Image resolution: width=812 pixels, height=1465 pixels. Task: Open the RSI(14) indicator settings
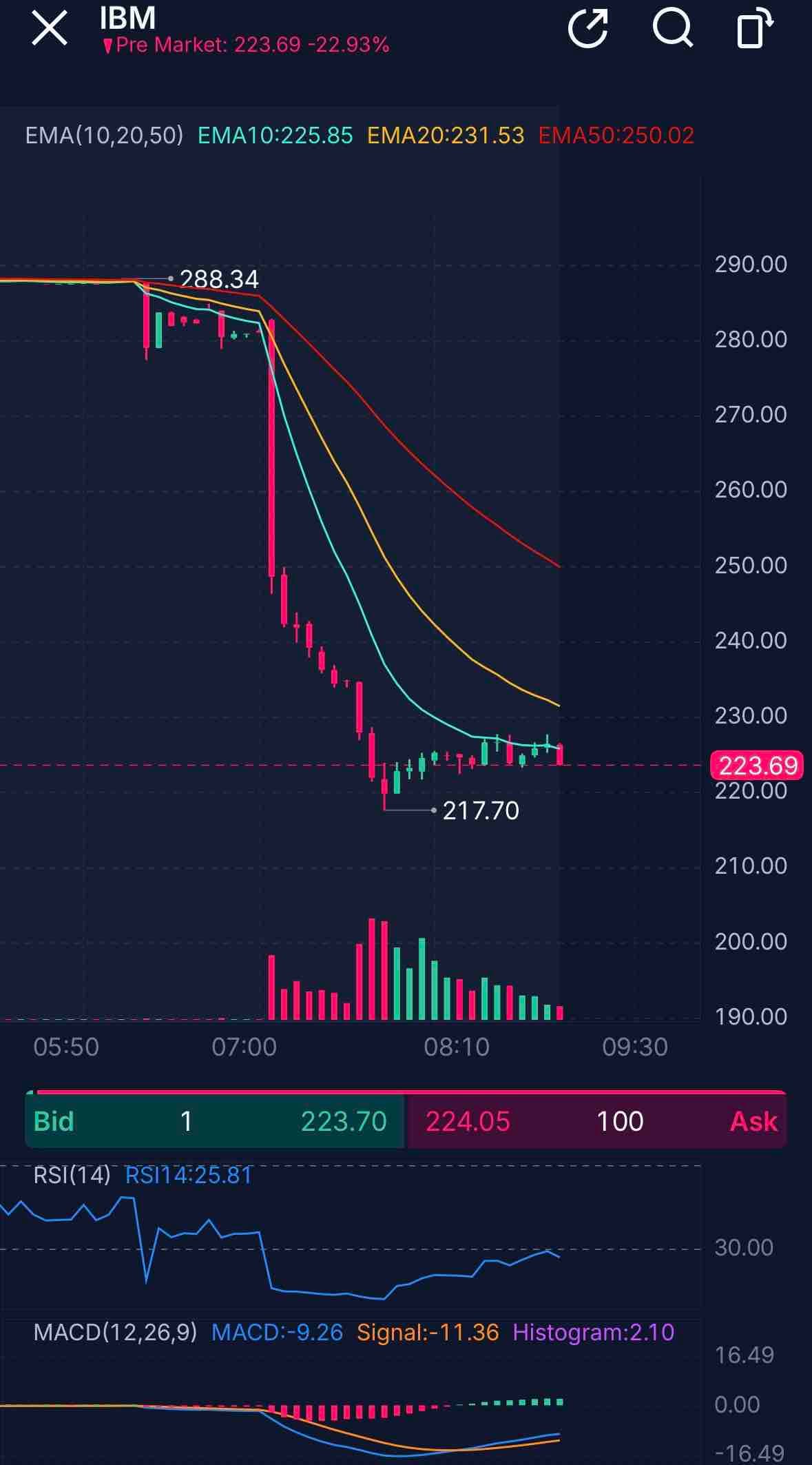pos(72,1175)
